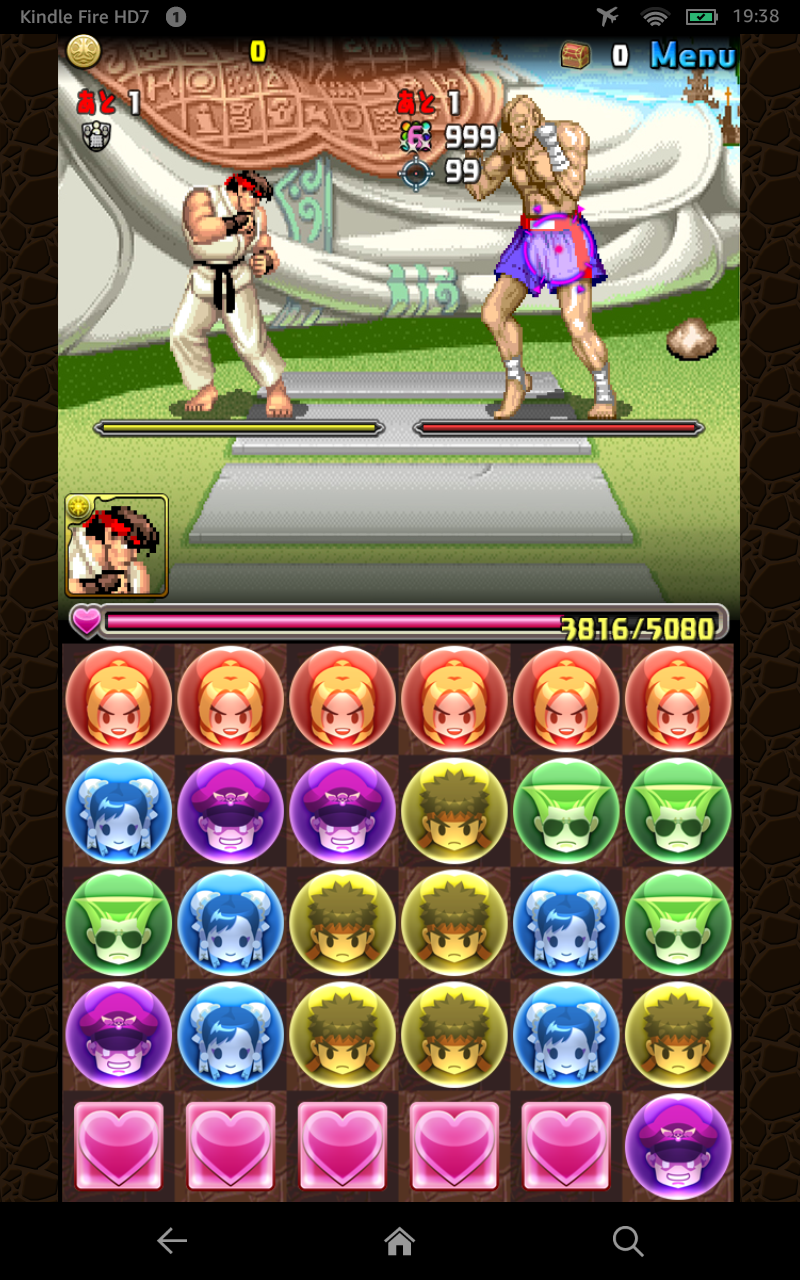Open the system search button
The height and width of the screenshot is (1280, 800).
627,1241
